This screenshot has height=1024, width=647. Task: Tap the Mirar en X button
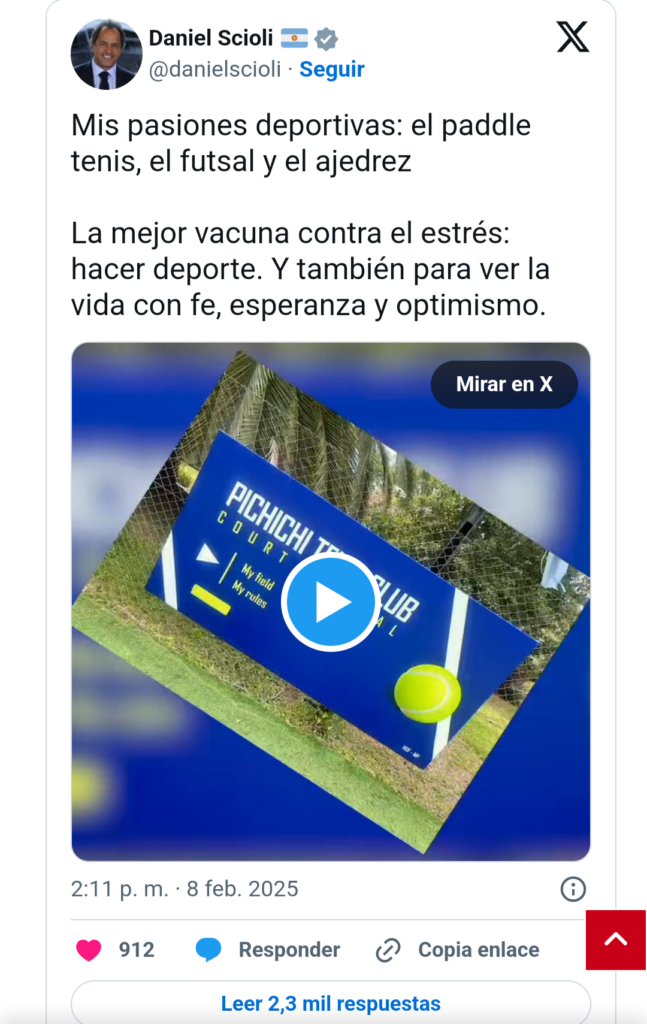coord(504,384)
